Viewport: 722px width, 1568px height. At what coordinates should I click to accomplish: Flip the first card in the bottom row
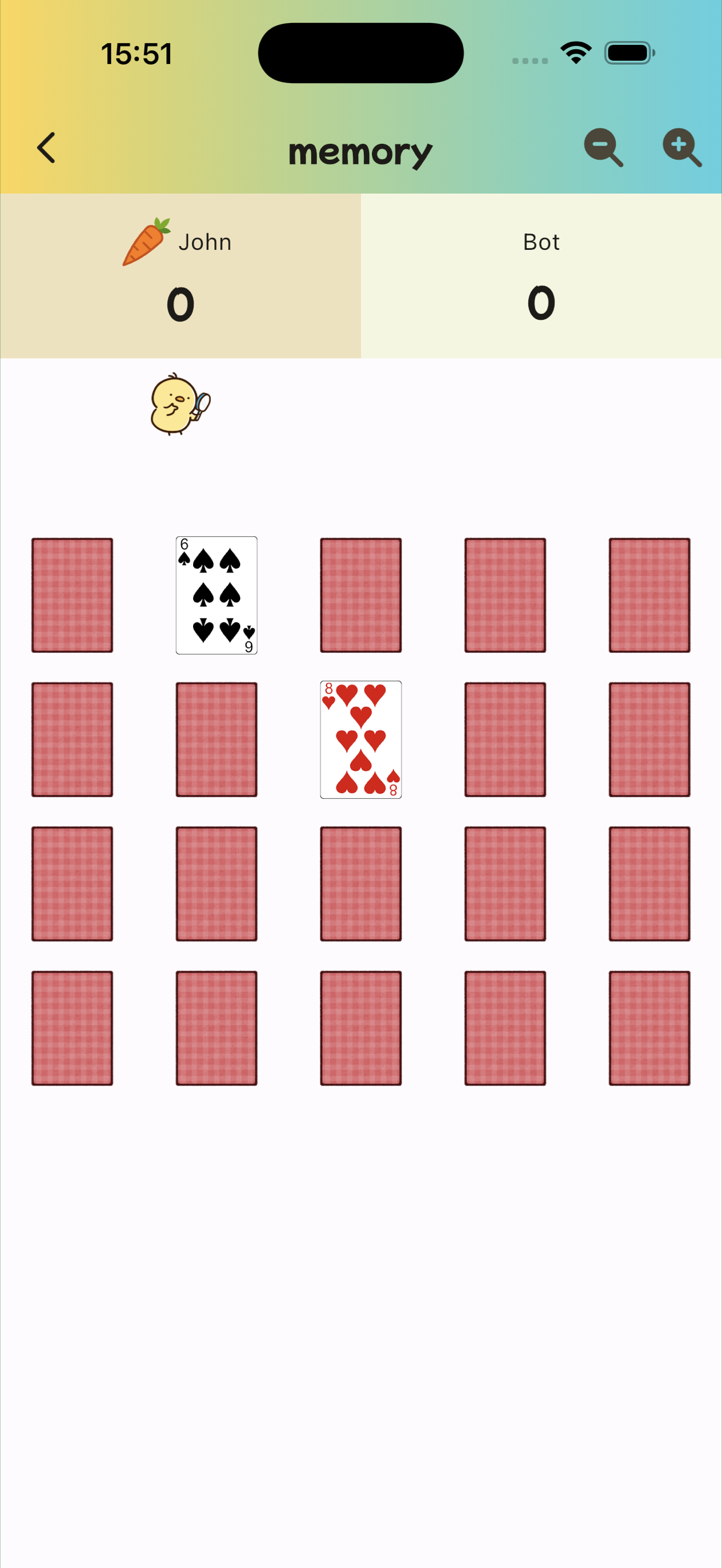(72, 1028)
